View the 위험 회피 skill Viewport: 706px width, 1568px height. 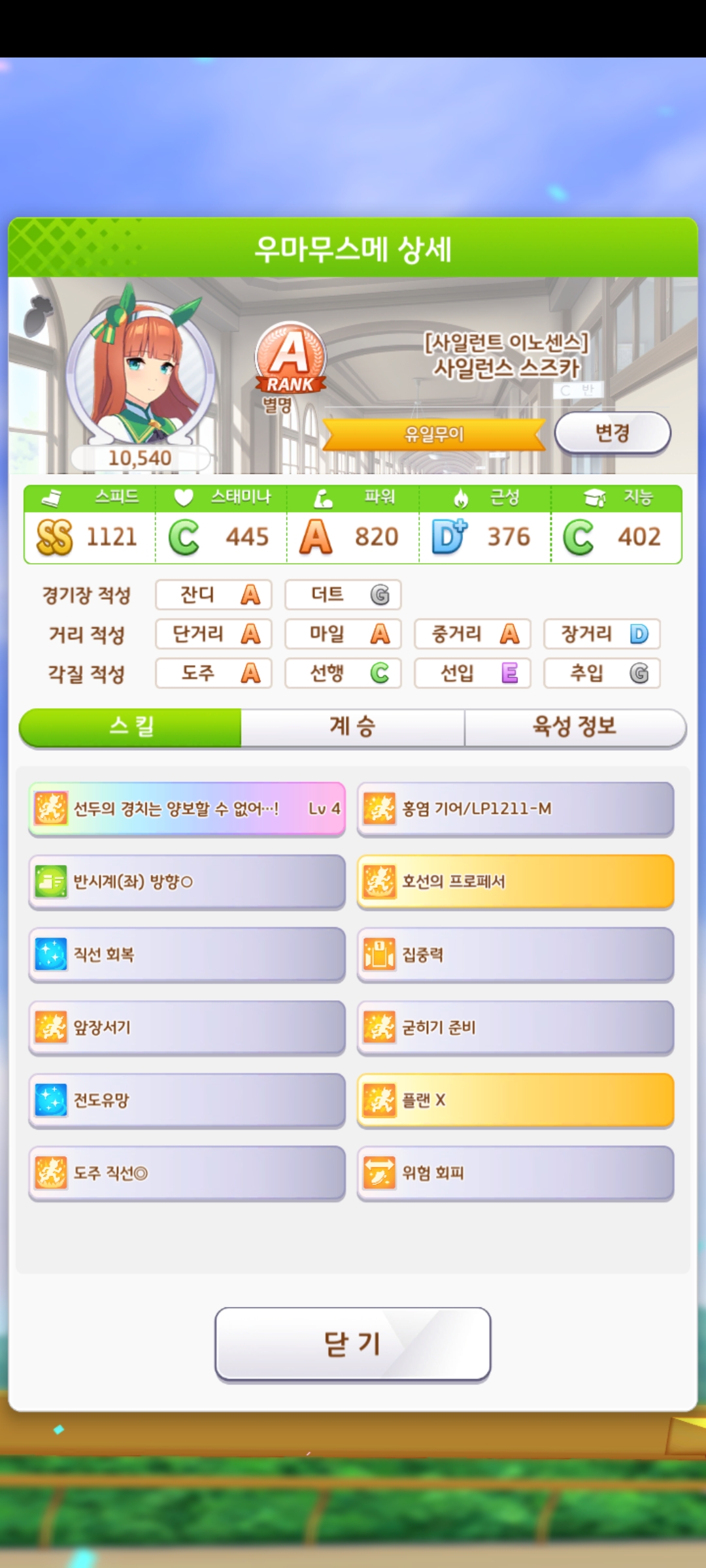tap(515, 1173)
